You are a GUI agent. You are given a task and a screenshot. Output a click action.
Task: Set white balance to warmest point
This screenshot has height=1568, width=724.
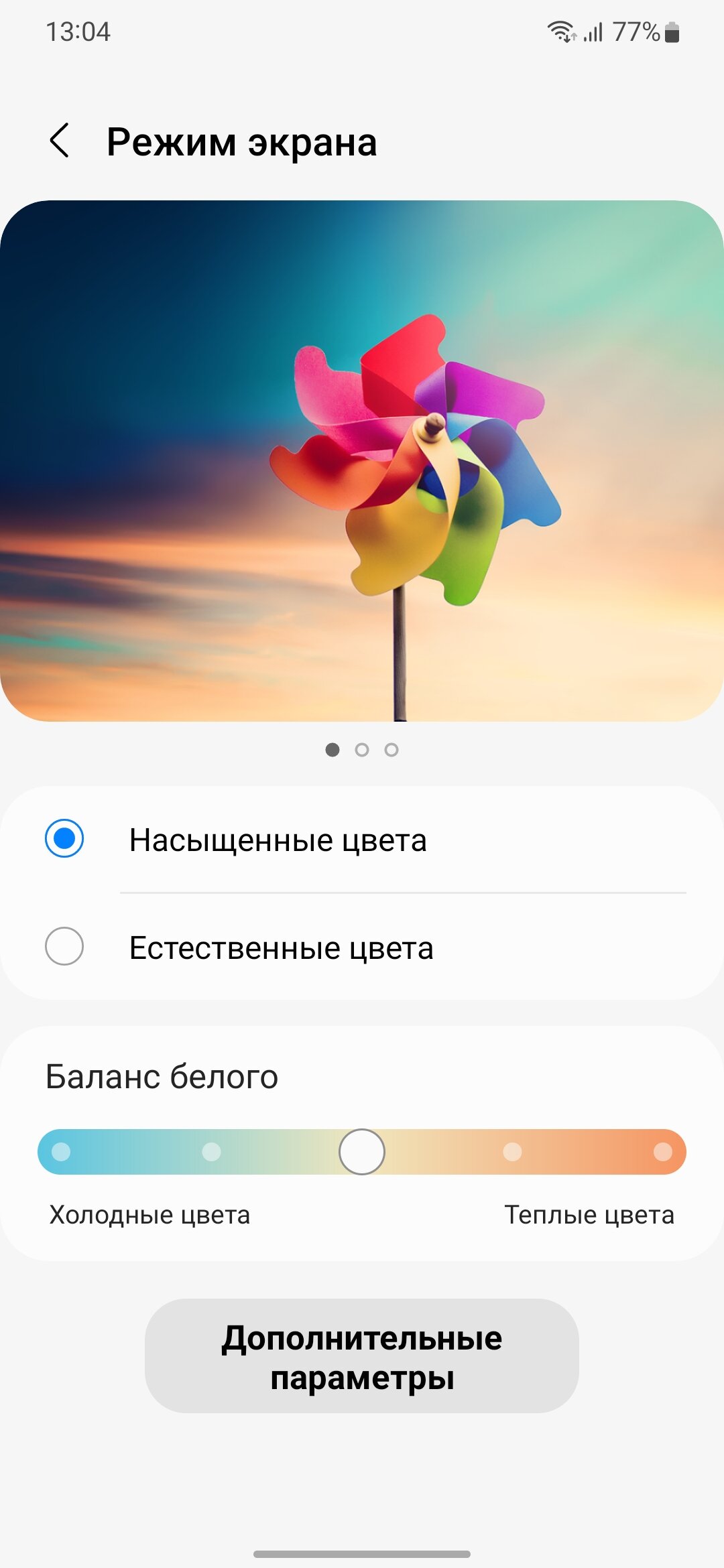click(662, 1152)
